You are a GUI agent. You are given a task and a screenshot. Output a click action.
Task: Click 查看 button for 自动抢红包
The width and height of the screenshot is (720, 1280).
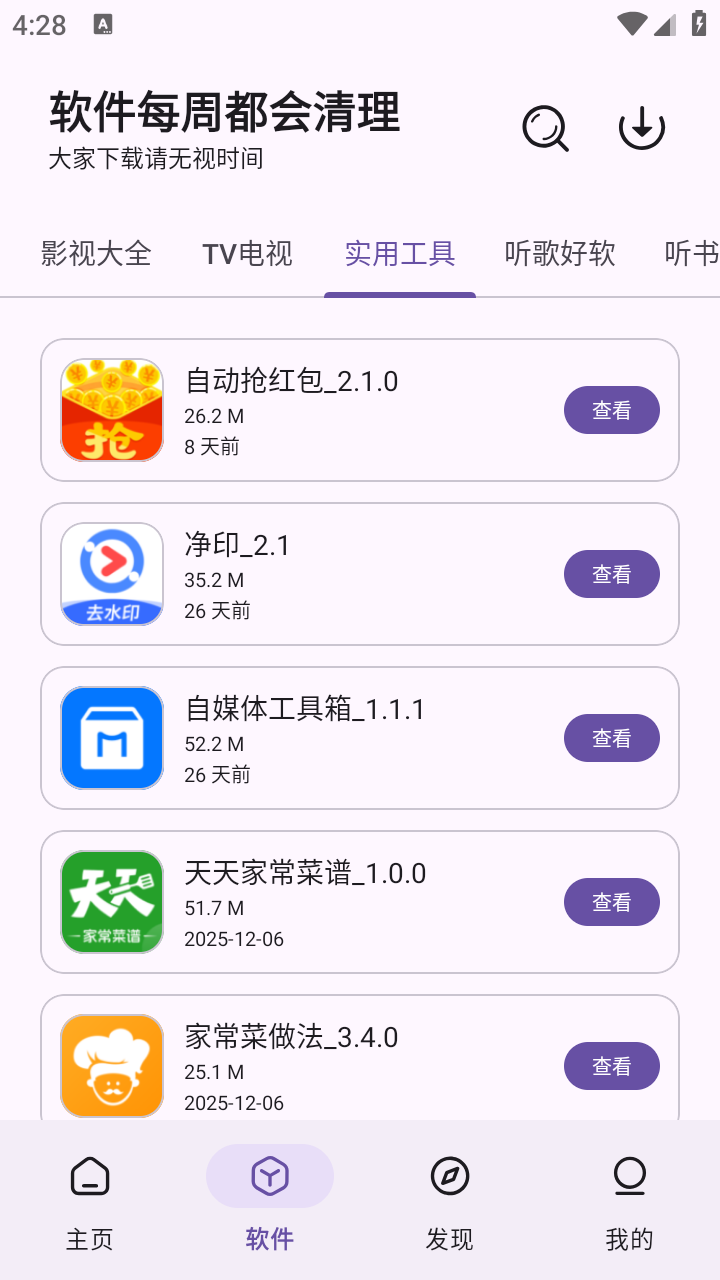[x=611, y=410]
